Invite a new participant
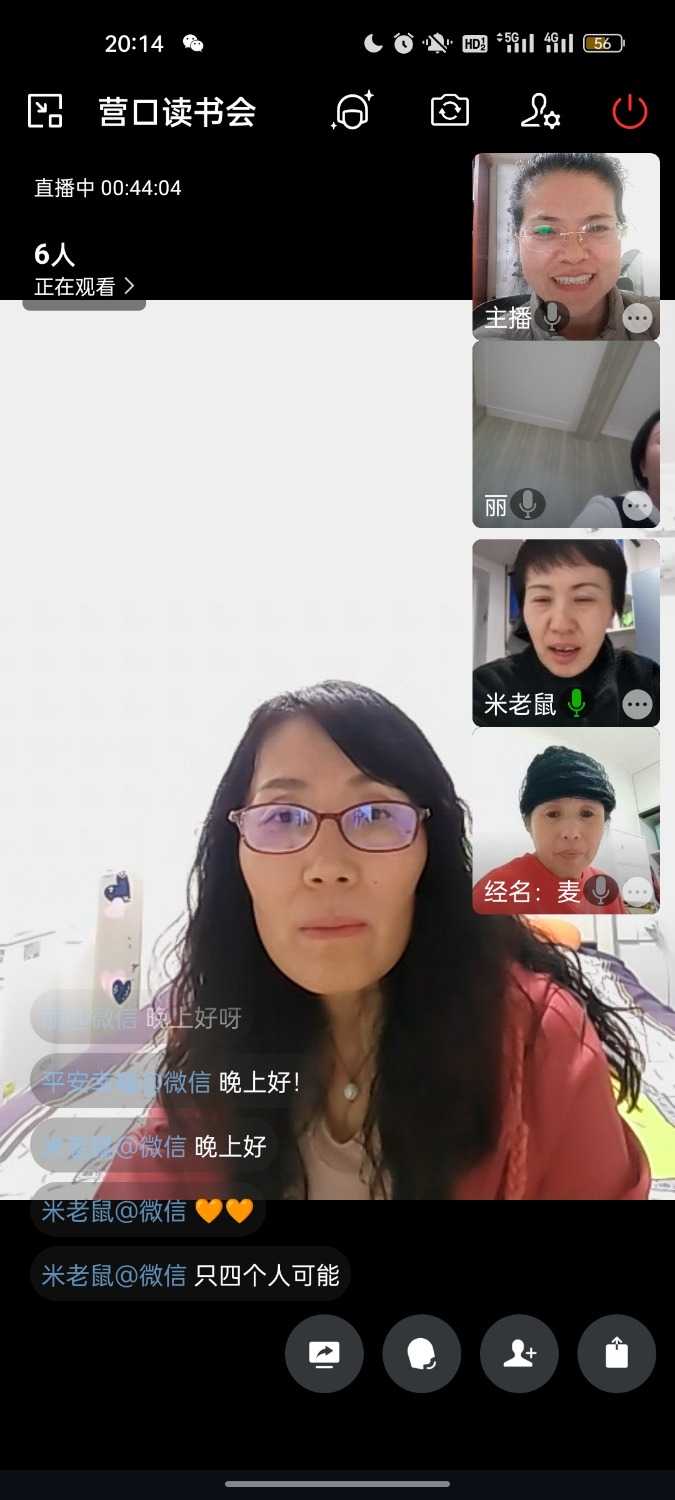The image size is (675, 1500). 519,1354
